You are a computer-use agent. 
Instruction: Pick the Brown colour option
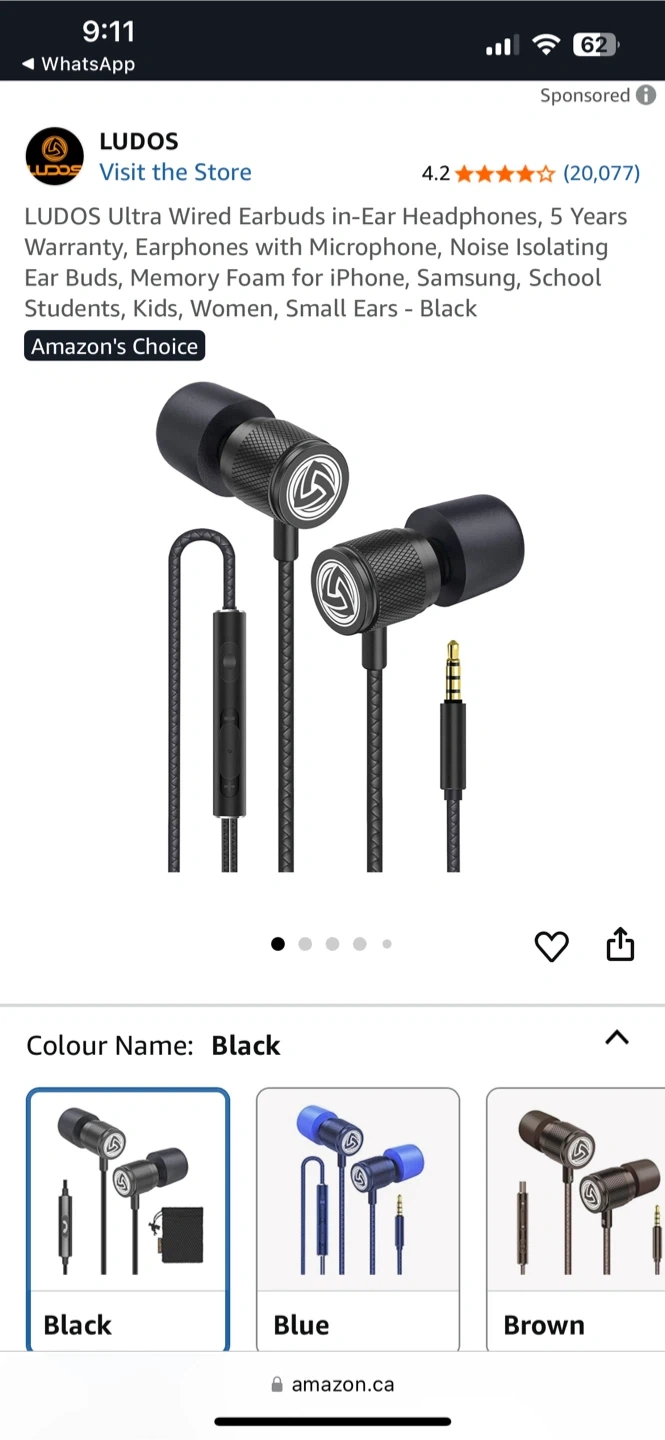click(x=575, y=1218)
